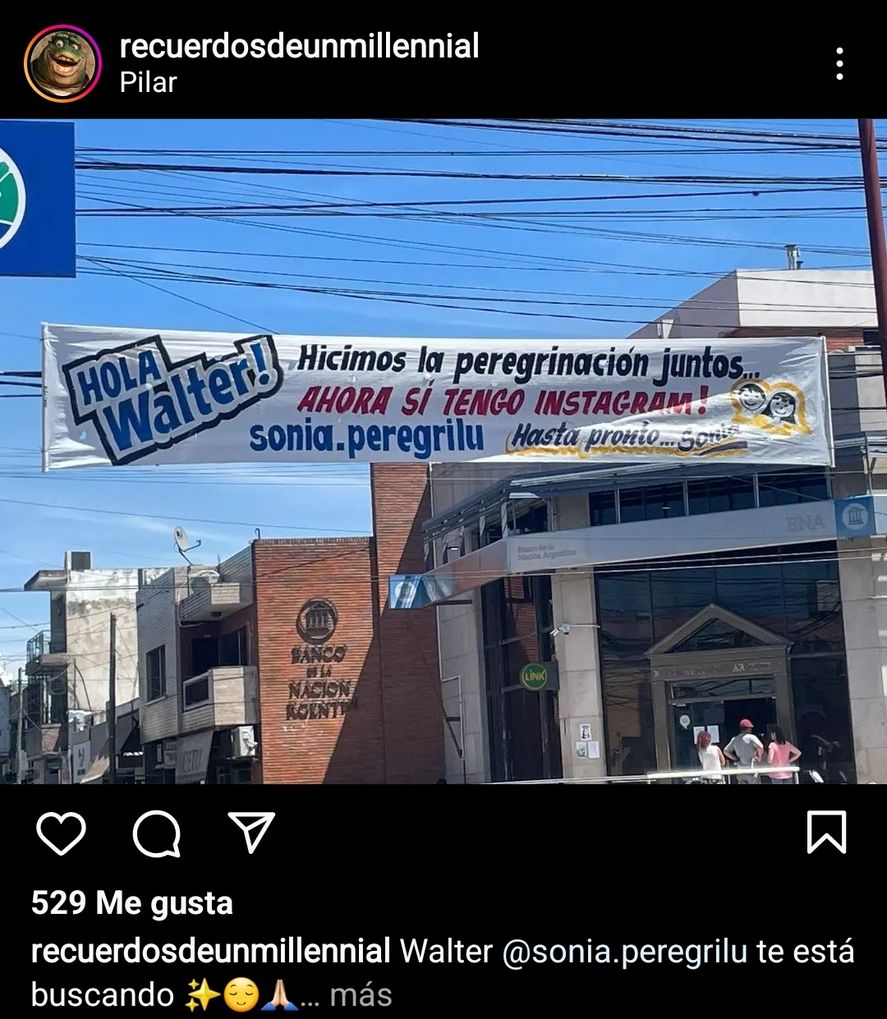The image size is (887, 1019).
Task: Open comments with the speech bubble icon
Action: pos(157,833)
